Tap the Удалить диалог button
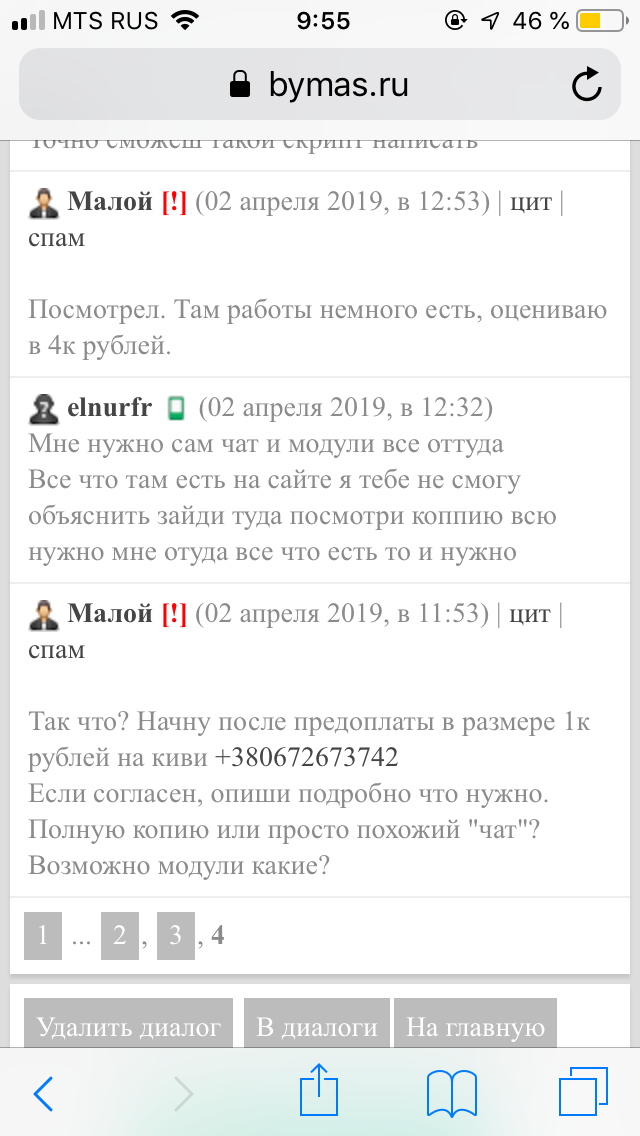This screenshot has width=640, height=1136. pyautogui.click(x=127, y=1026)
